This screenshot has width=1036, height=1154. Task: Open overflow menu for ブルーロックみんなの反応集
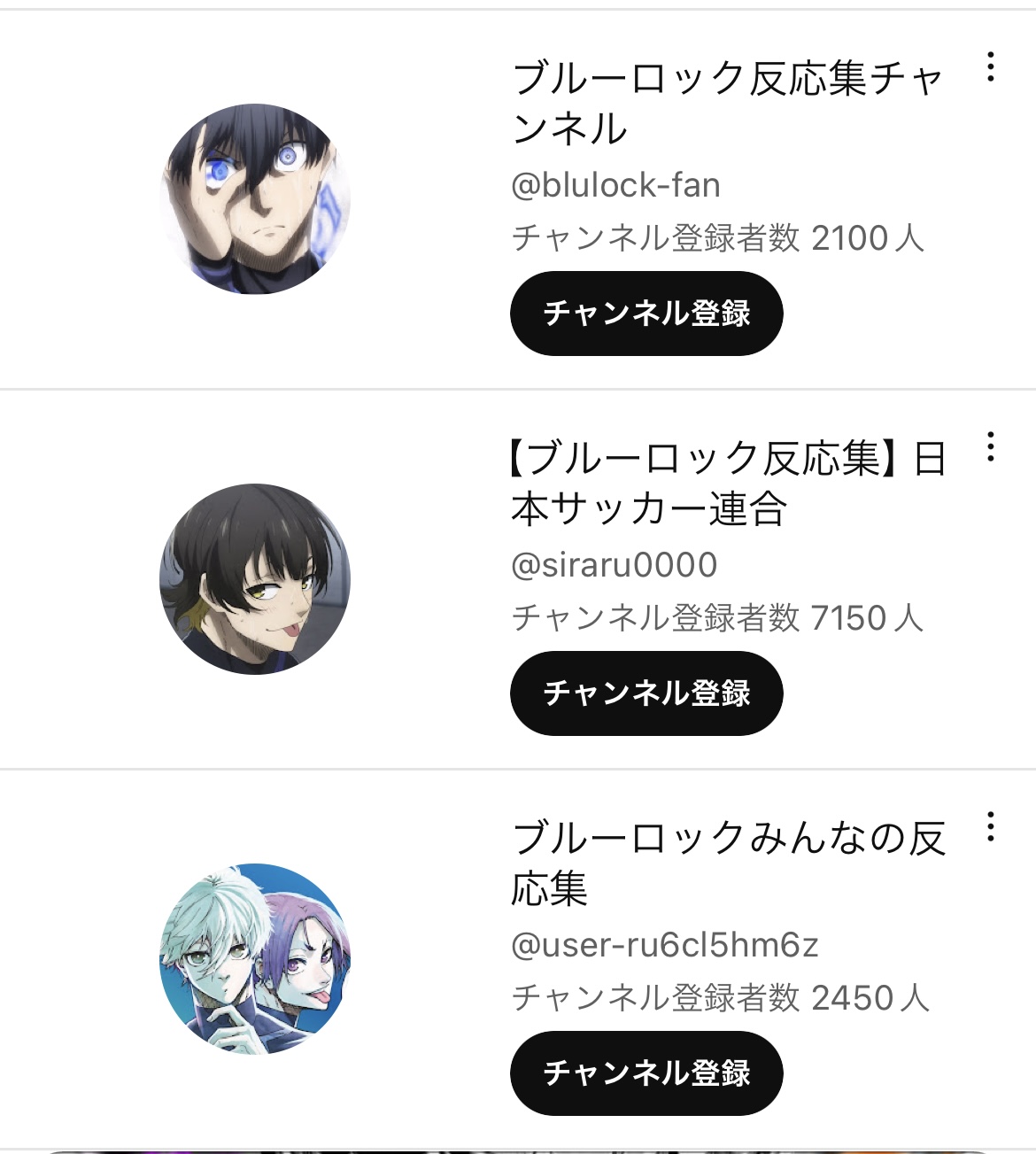coord(990,826)
